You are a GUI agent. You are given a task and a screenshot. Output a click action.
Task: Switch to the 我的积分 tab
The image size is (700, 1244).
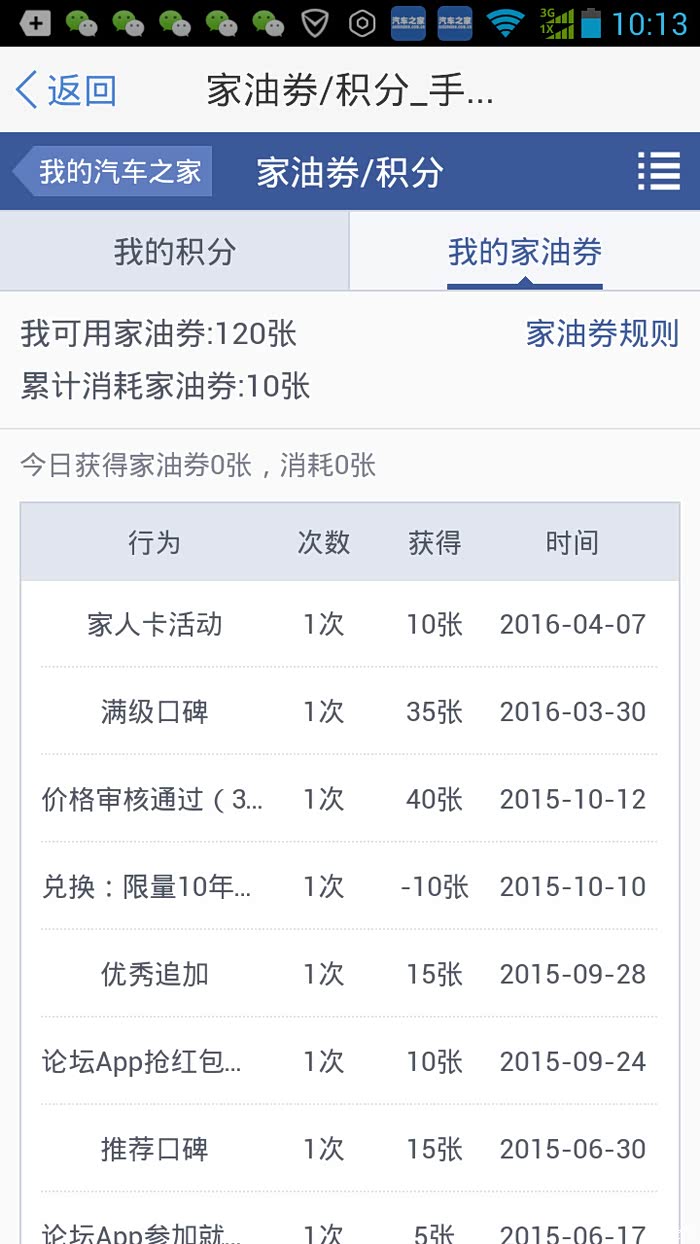click(x=174, y=252)
